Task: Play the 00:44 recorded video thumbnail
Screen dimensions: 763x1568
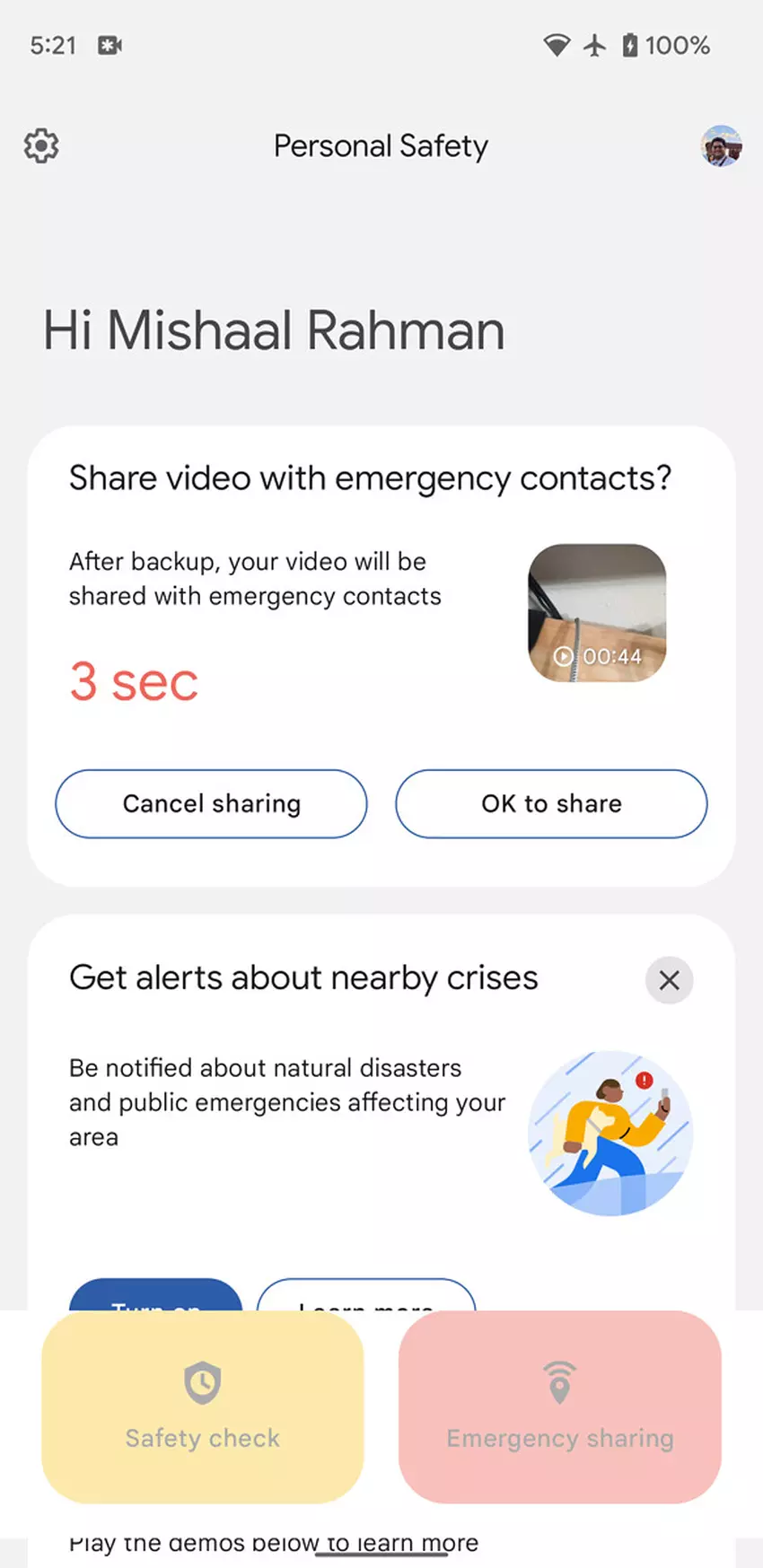Action: pos(597,613)
